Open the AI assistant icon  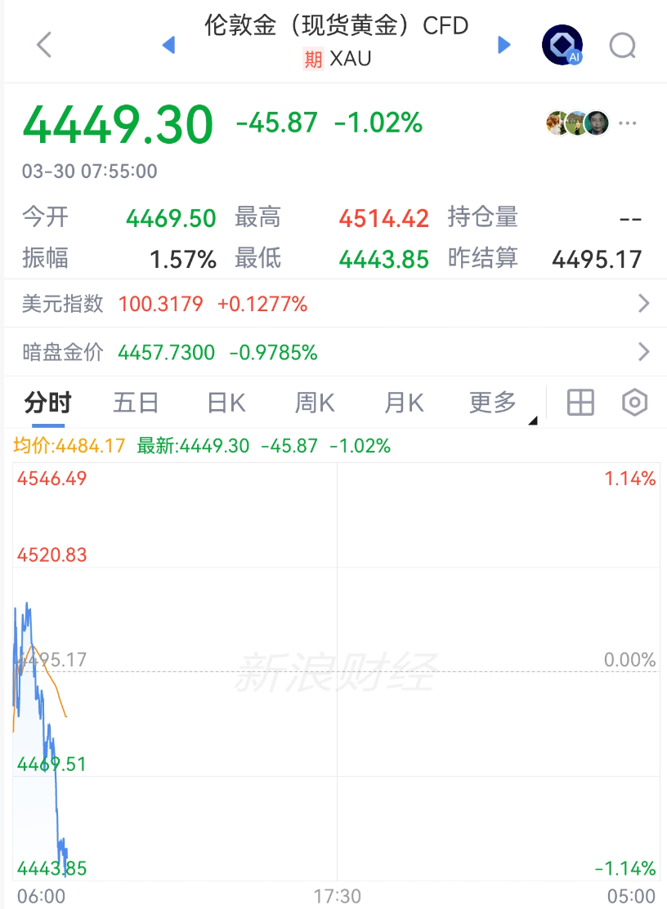pos(562,45)
